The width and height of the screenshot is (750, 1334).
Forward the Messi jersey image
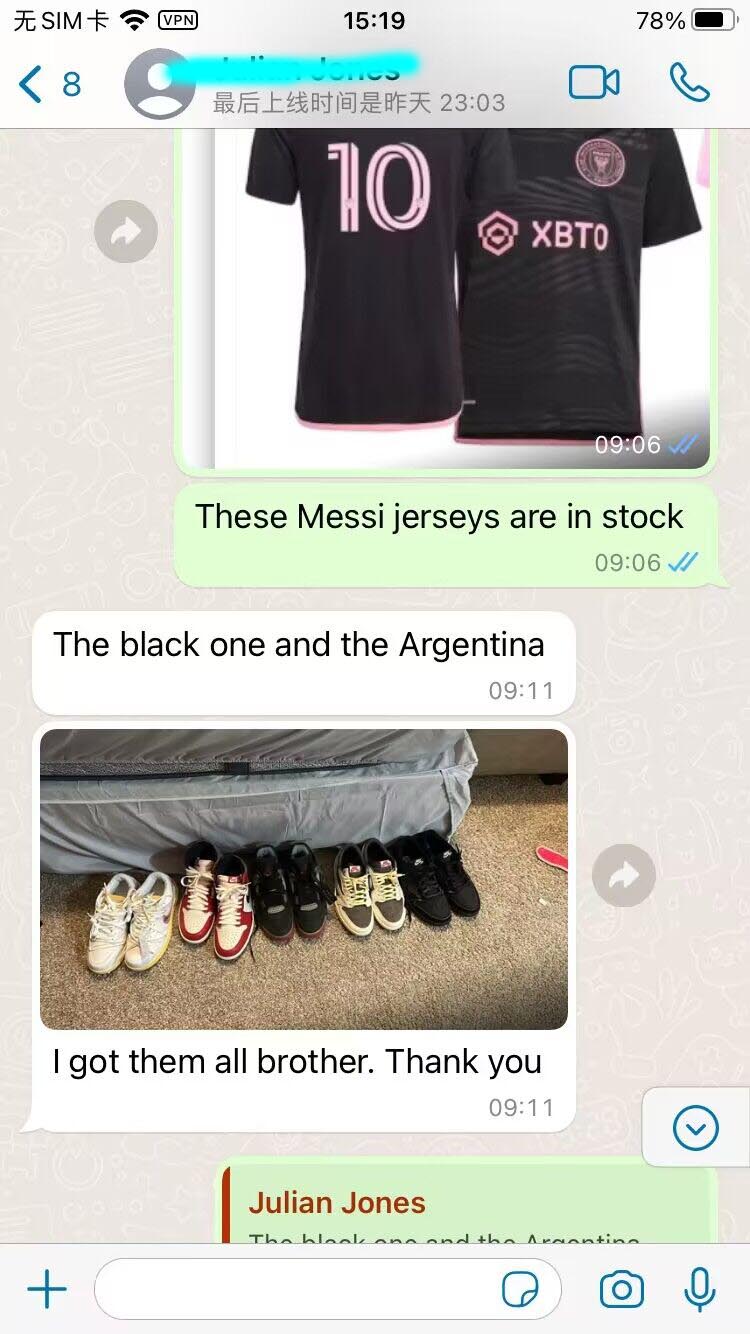click(x=126, y=232)
